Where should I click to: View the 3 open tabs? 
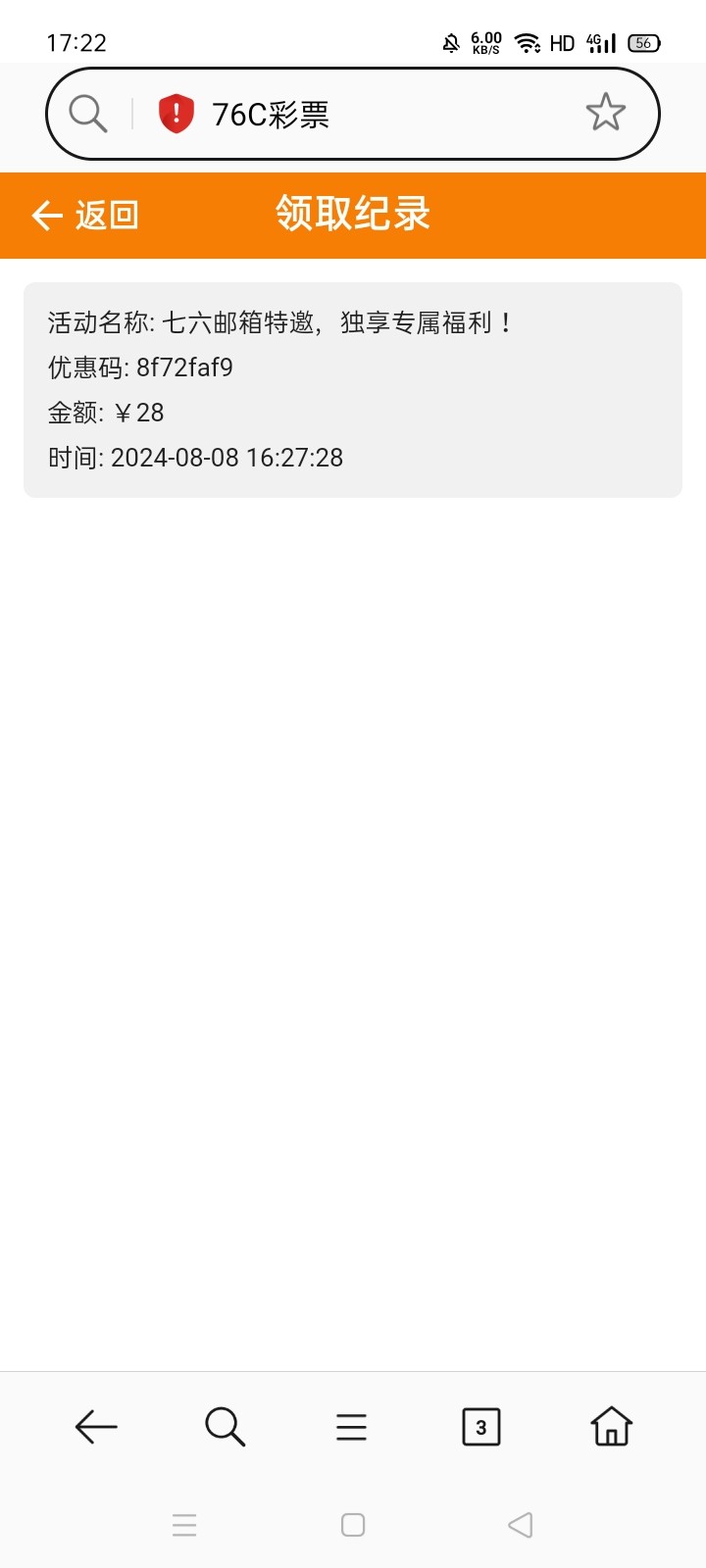tap(480, 1427)
